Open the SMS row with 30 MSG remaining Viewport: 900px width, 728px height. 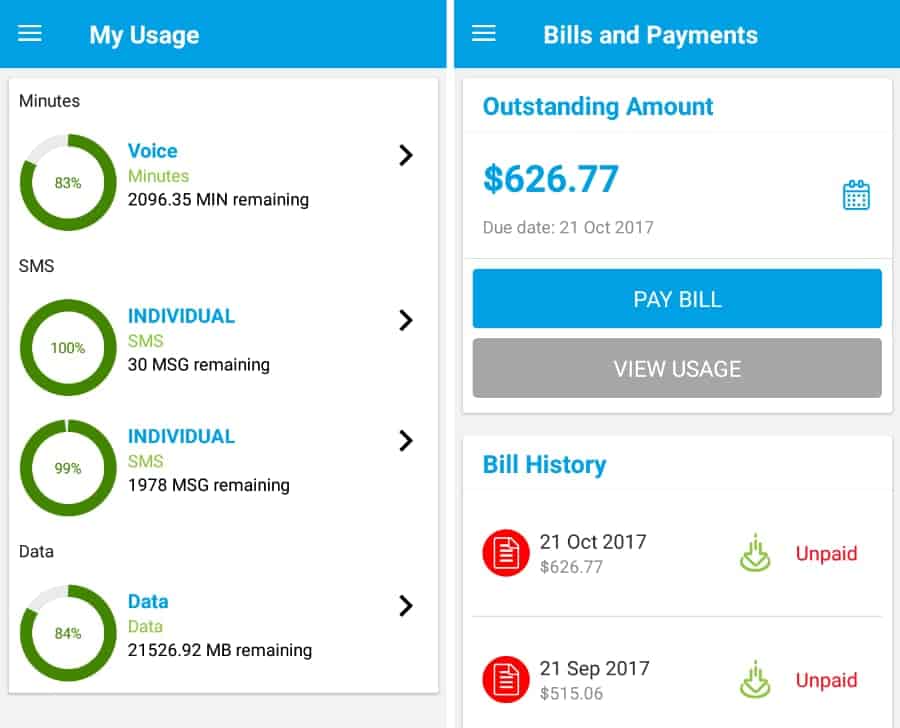(x=405, y=320)
